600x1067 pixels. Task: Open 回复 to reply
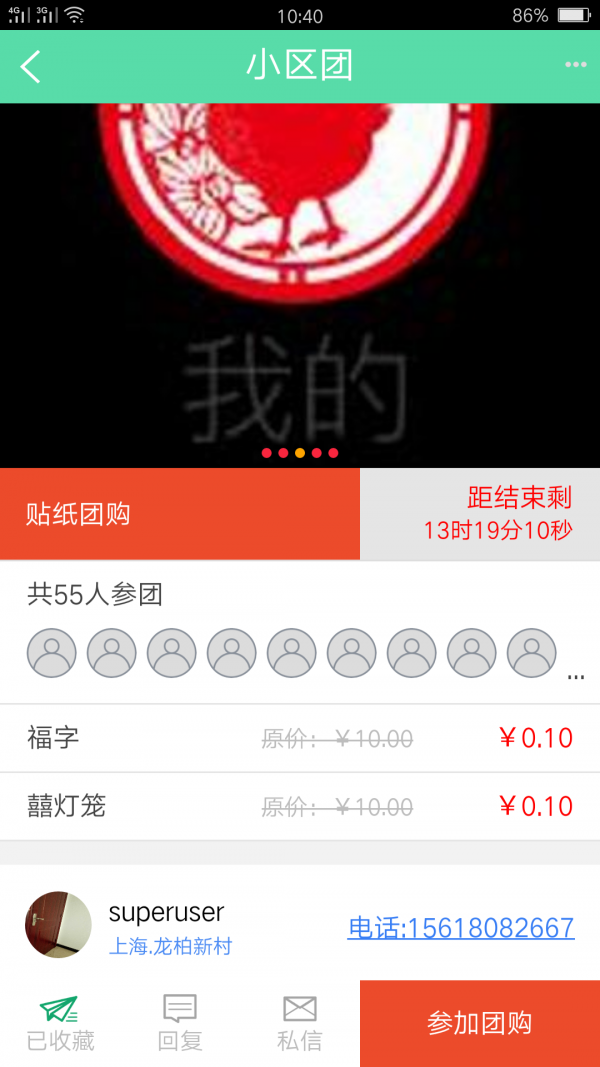[x=180, y=1023]
